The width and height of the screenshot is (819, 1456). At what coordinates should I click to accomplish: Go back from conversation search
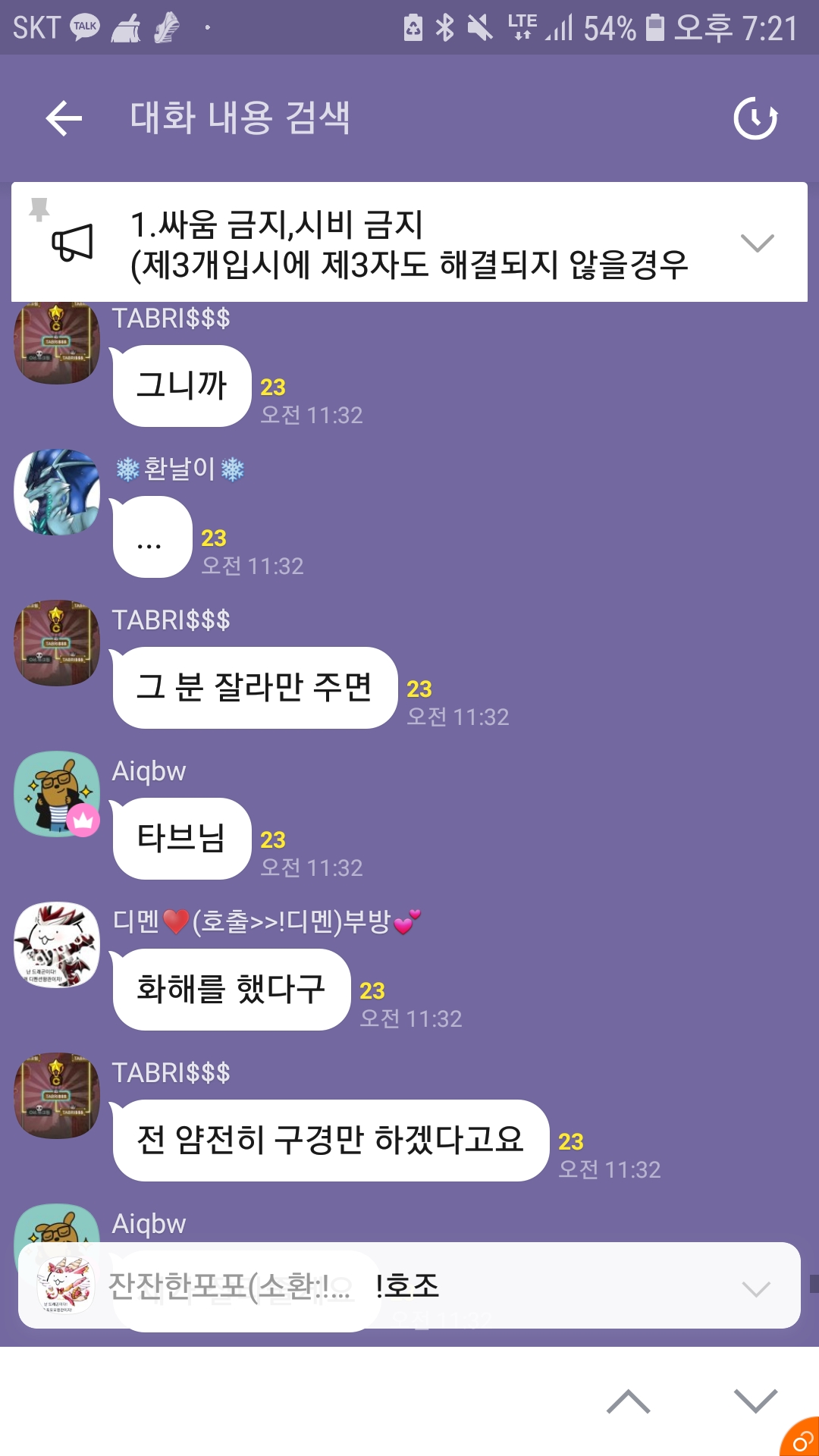[64, 118]
